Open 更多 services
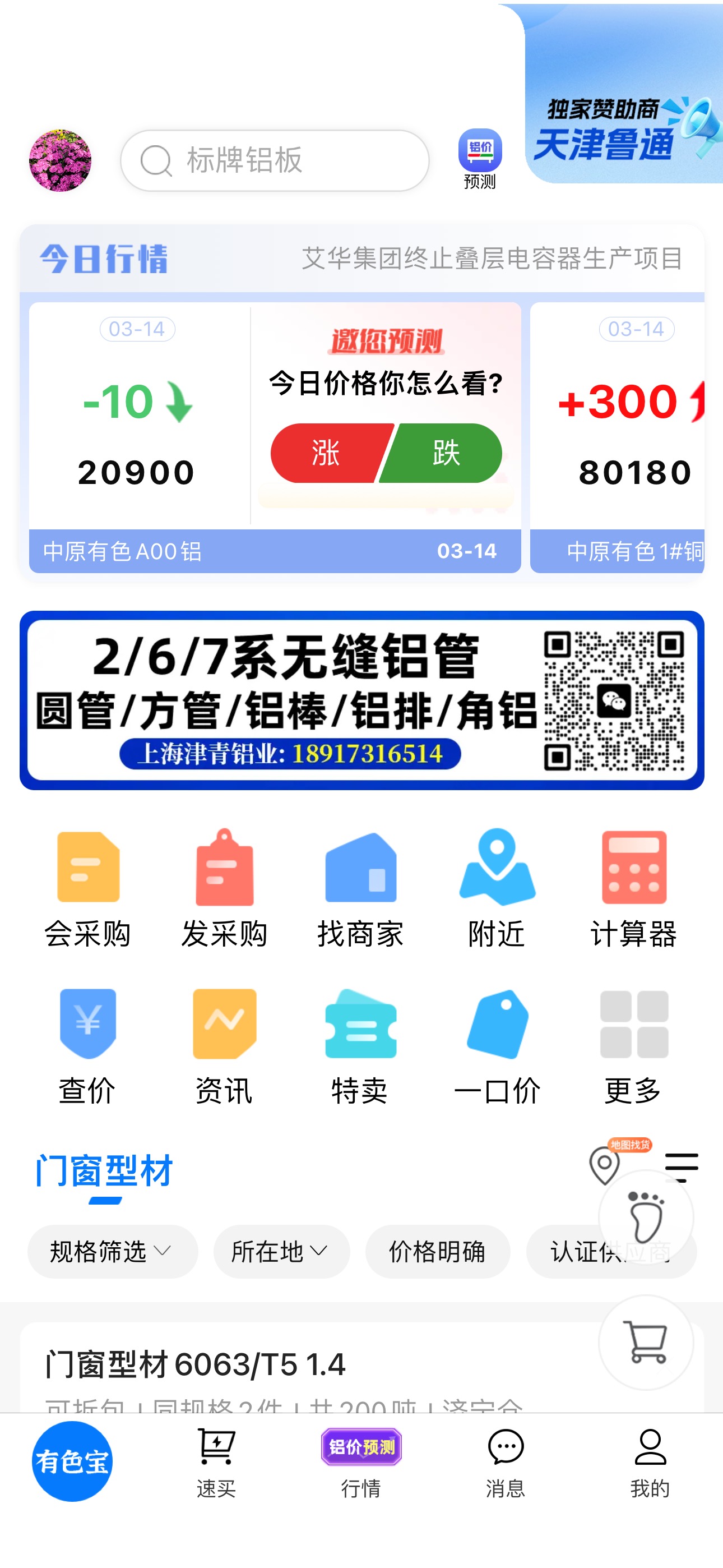Screen dimensions: 723x1568 point(633,1046)
